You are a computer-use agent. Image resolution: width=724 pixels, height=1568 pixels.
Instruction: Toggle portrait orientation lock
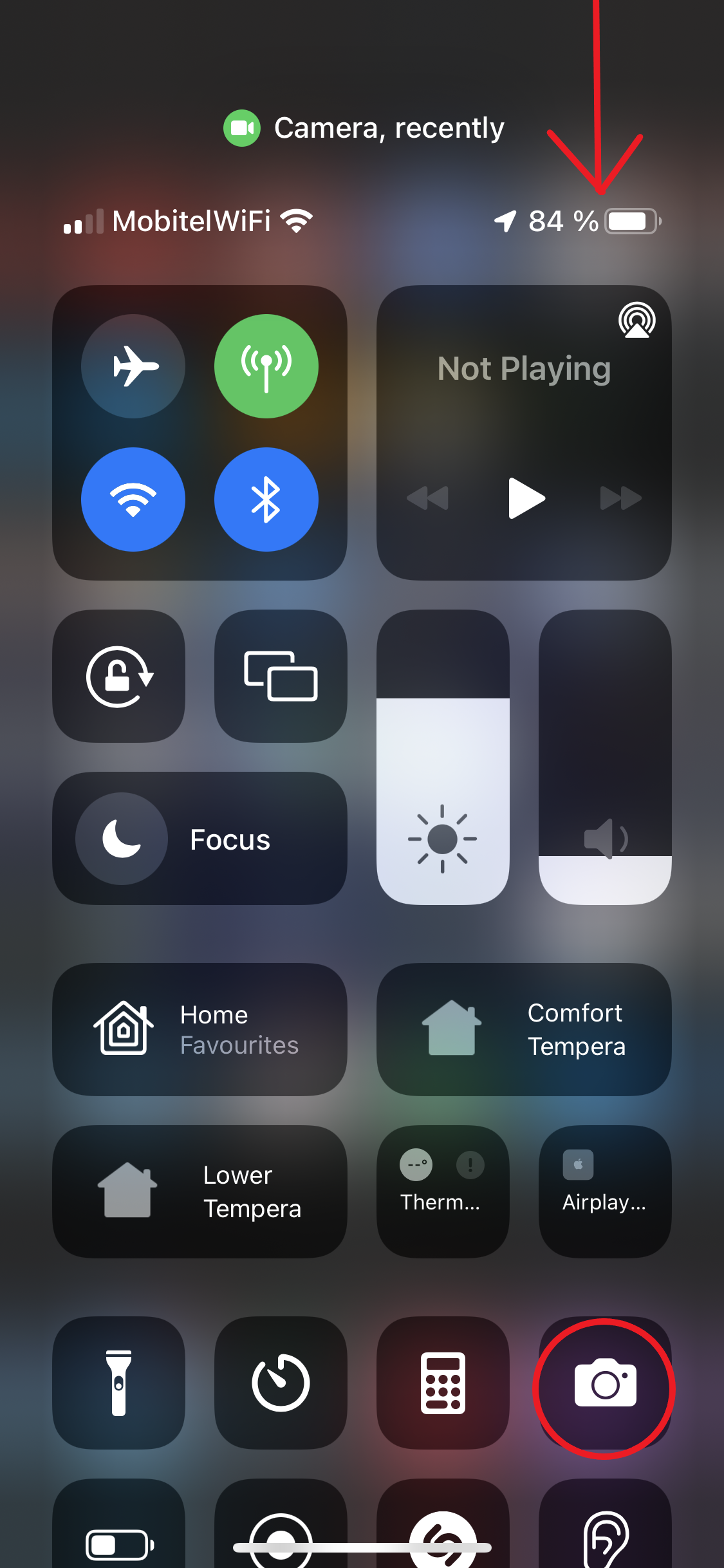tap(119, 677)
